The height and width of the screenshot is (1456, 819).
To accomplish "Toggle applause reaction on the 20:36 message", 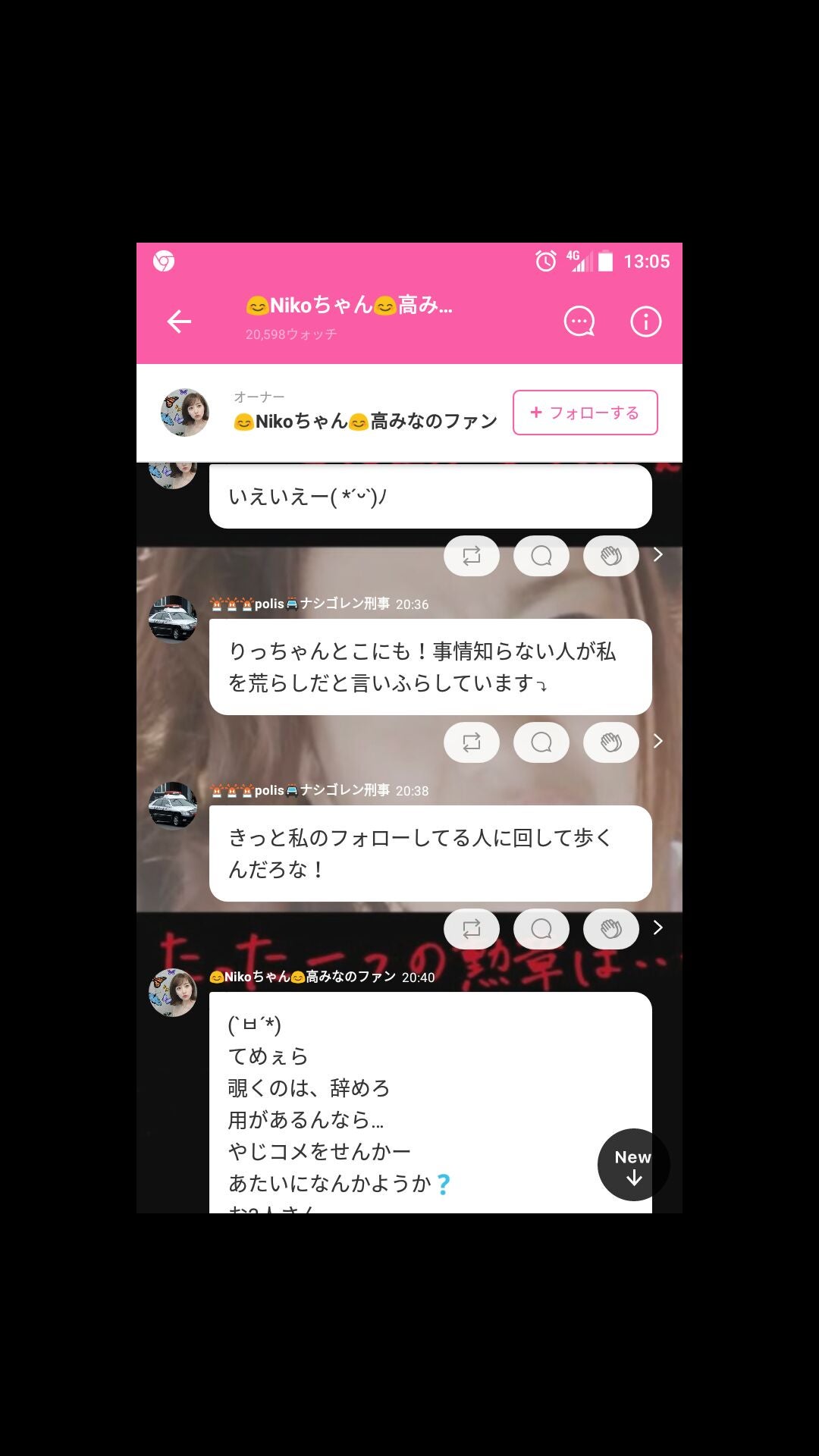I will (610, 742).
